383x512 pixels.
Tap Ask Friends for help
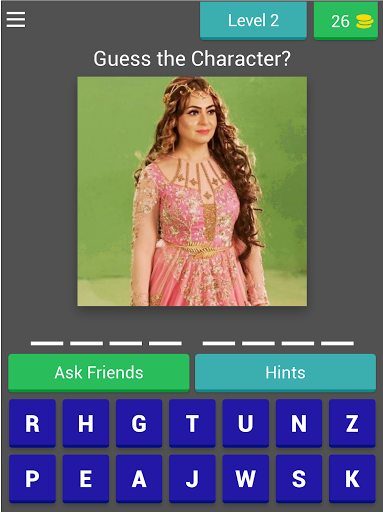coord(99,373)
